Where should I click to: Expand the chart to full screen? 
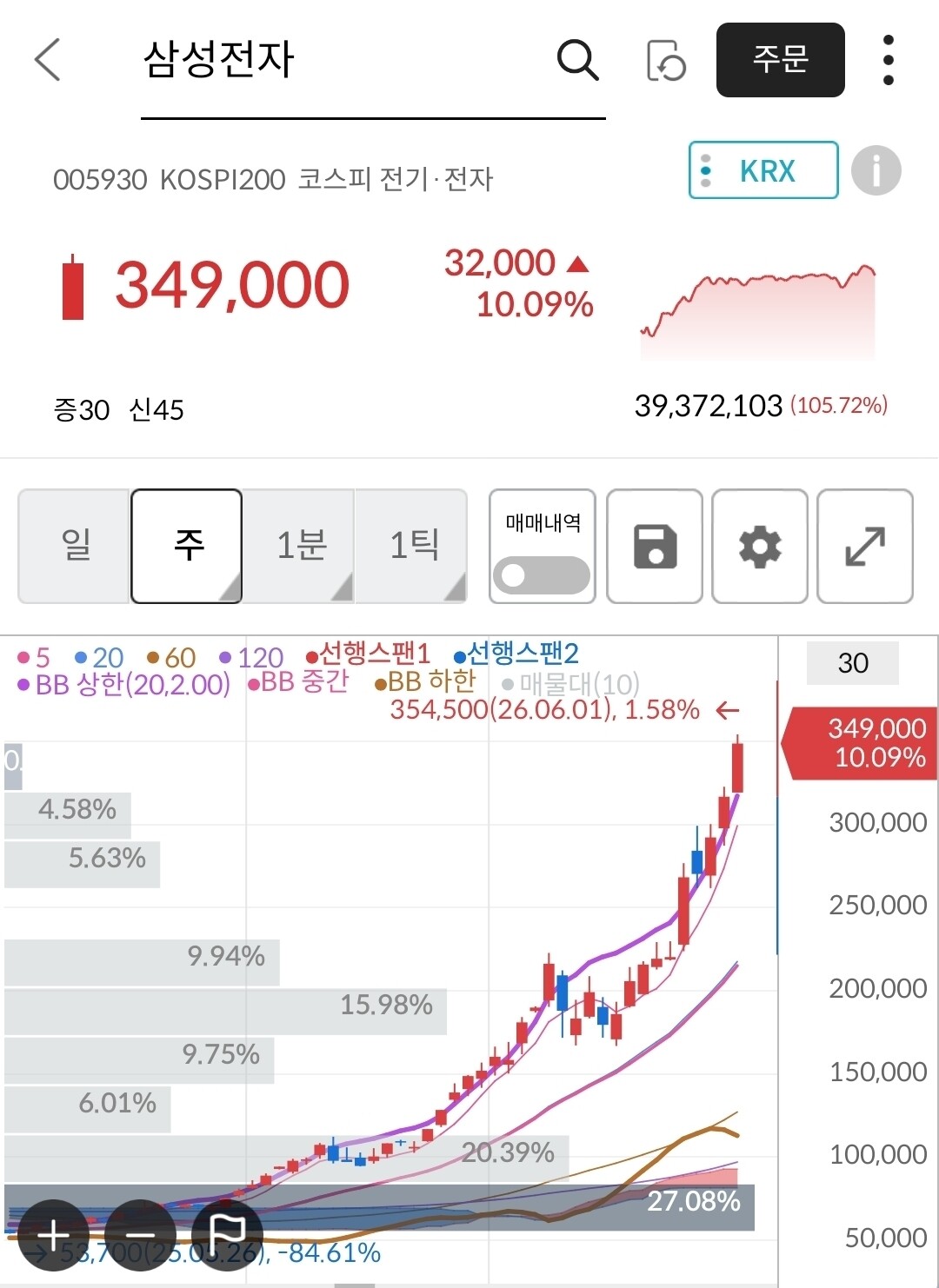865,546
